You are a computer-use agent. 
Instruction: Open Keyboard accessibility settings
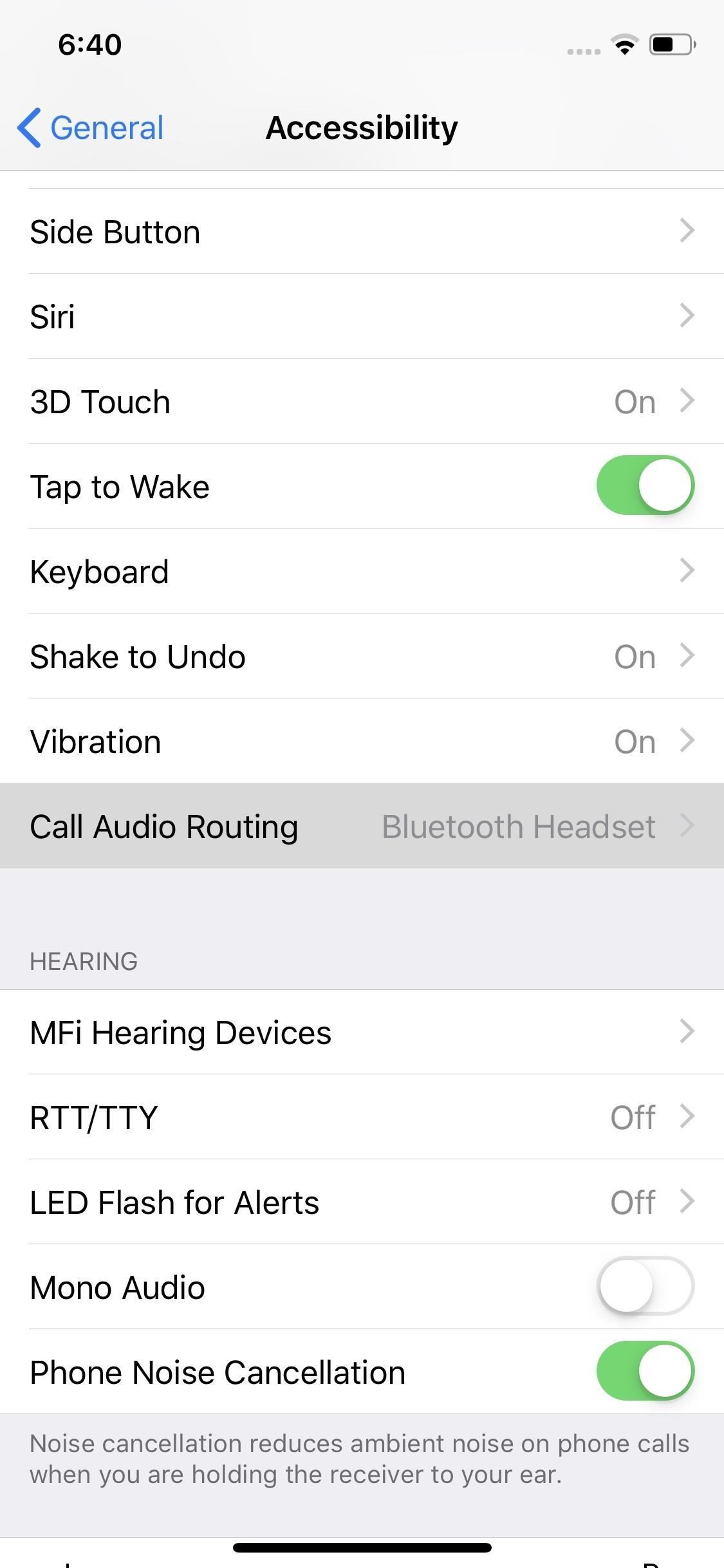pos(362,572)
